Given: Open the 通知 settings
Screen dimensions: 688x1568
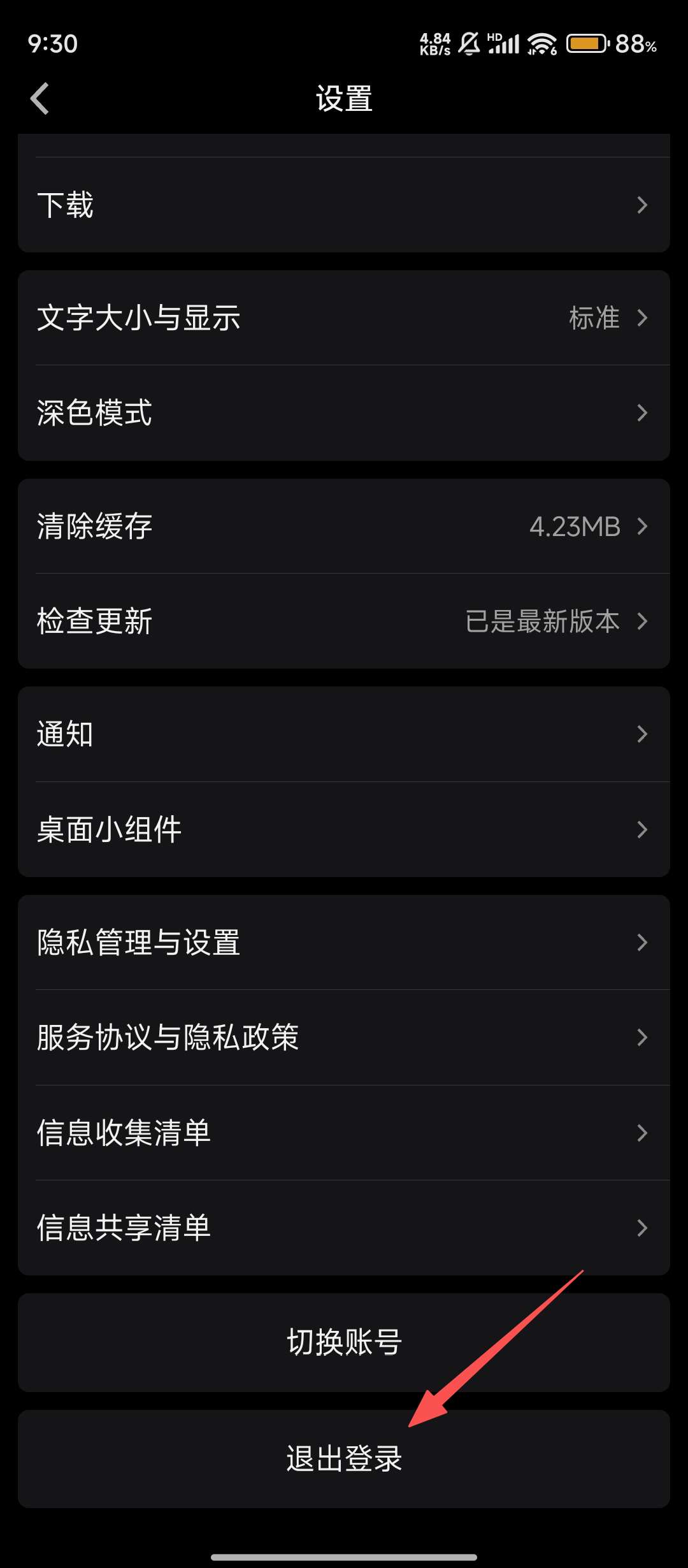Looking at the screenshot, I should click(x=344, y=734).
